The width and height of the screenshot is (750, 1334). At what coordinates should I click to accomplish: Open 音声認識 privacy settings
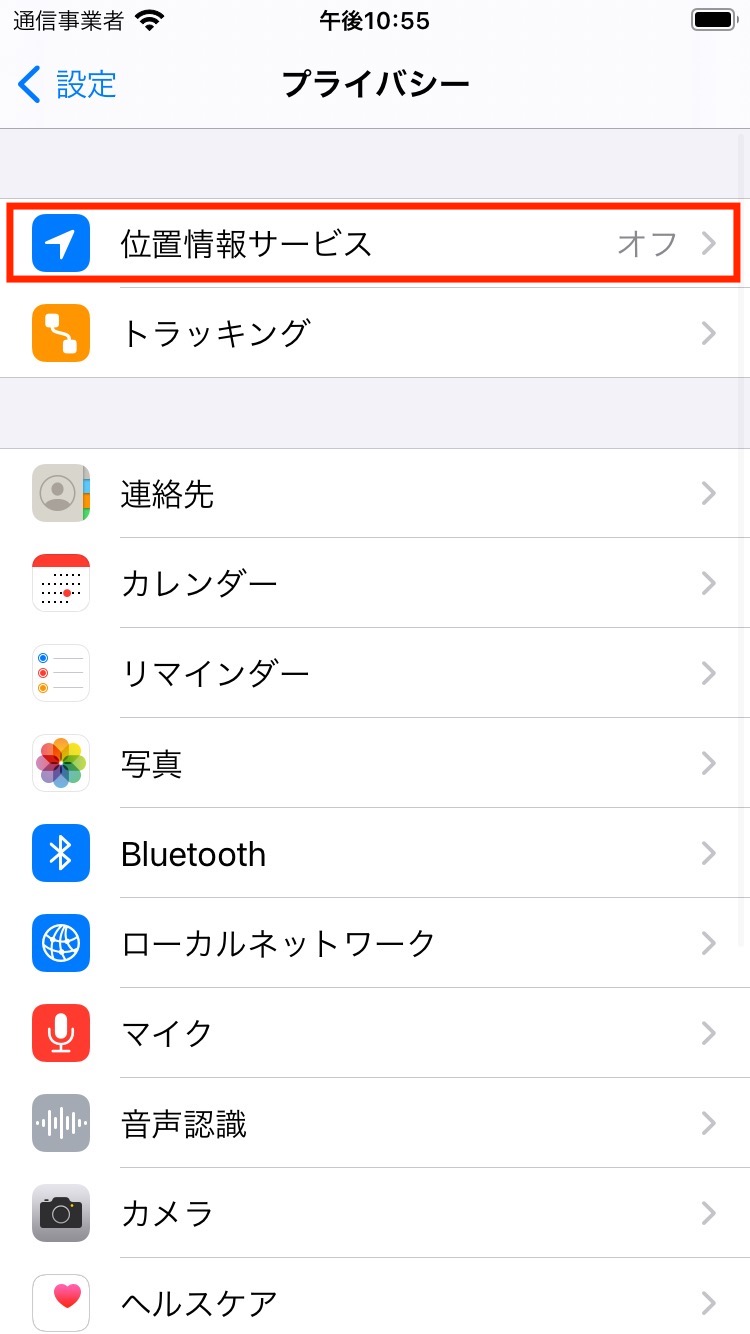[374, 1123]
